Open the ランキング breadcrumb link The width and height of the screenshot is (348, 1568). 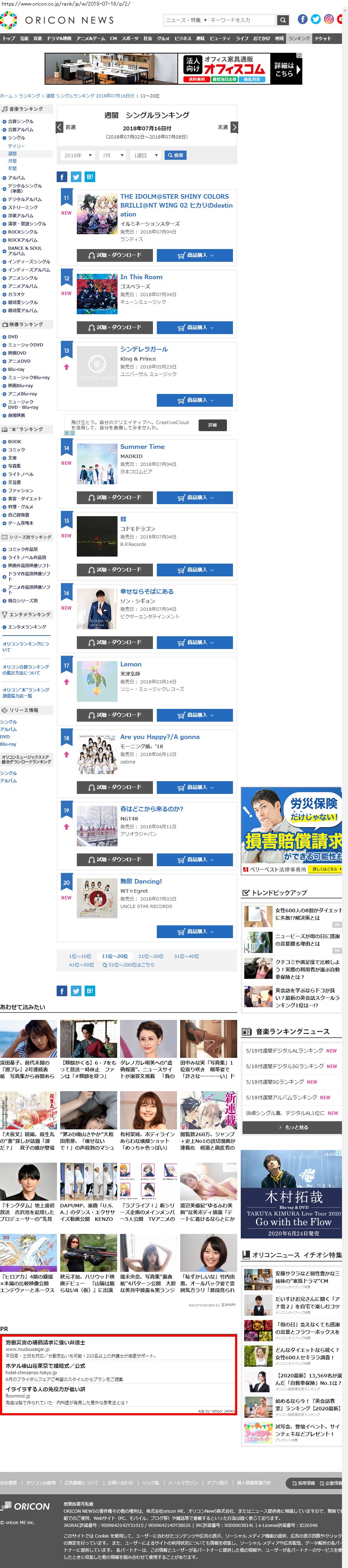(x=29, y=96)
